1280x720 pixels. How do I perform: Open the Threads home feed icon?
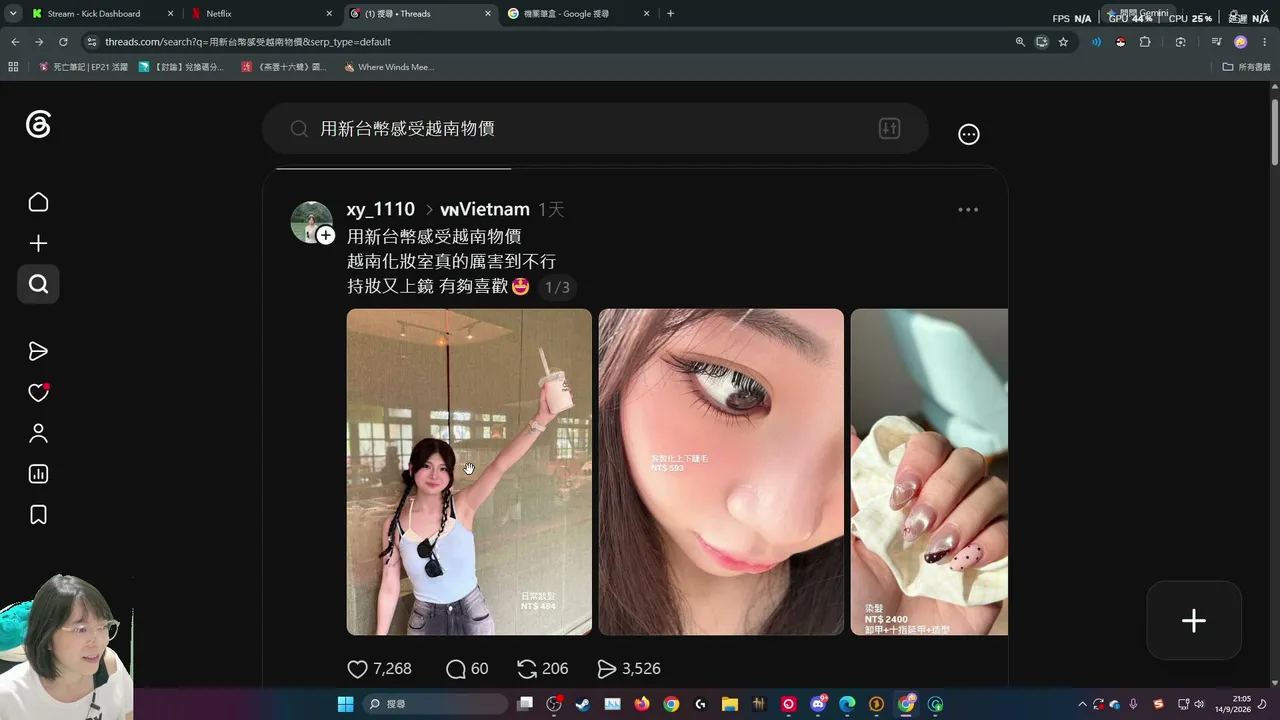click(x=38, y=202)
